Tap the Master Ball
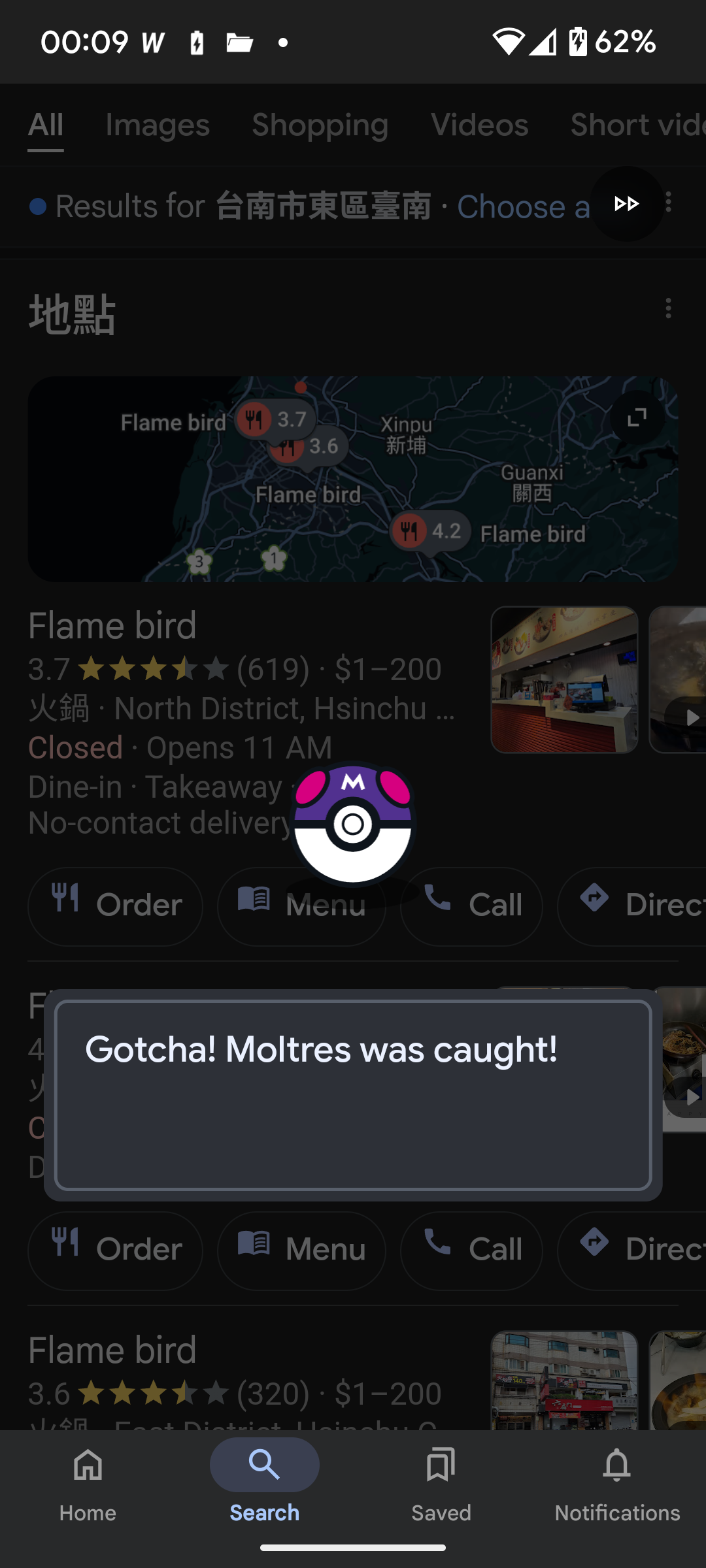 pyautogui.click(x=353, y=825)
